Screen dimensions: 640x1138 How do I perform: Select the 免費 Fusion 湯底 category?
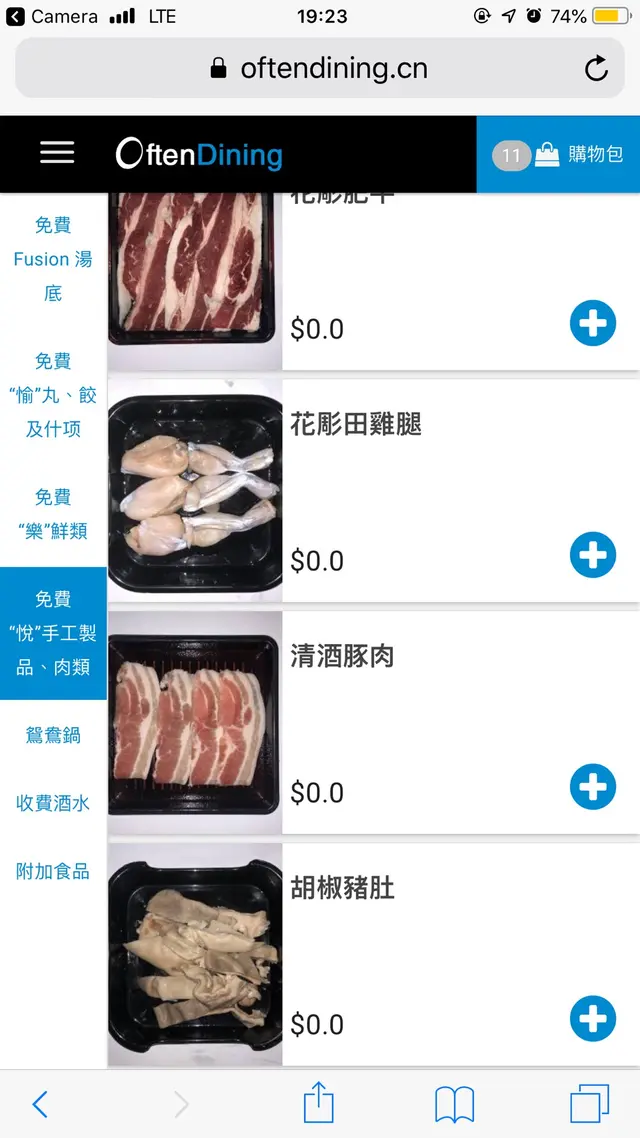pyautogui.click(x=53, y=259)
